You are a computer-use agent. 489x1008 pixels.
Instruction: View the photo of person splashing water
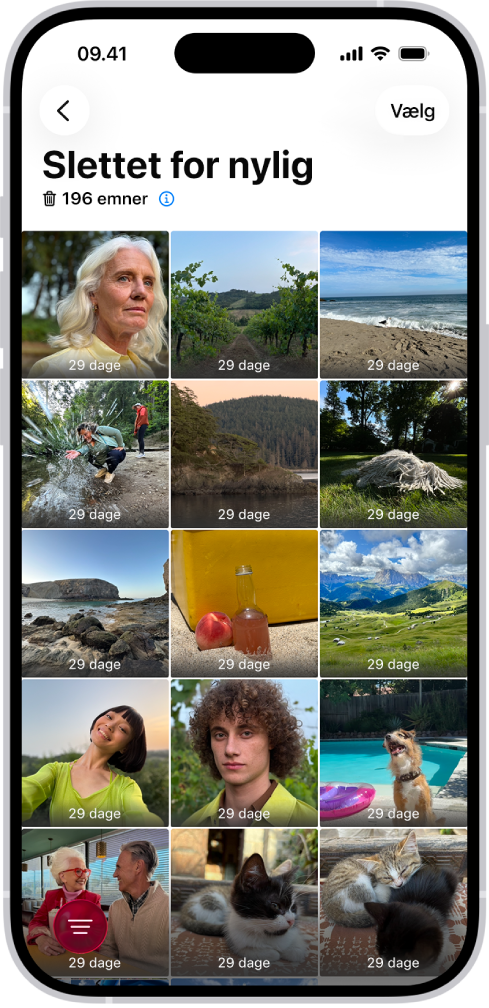95,454
